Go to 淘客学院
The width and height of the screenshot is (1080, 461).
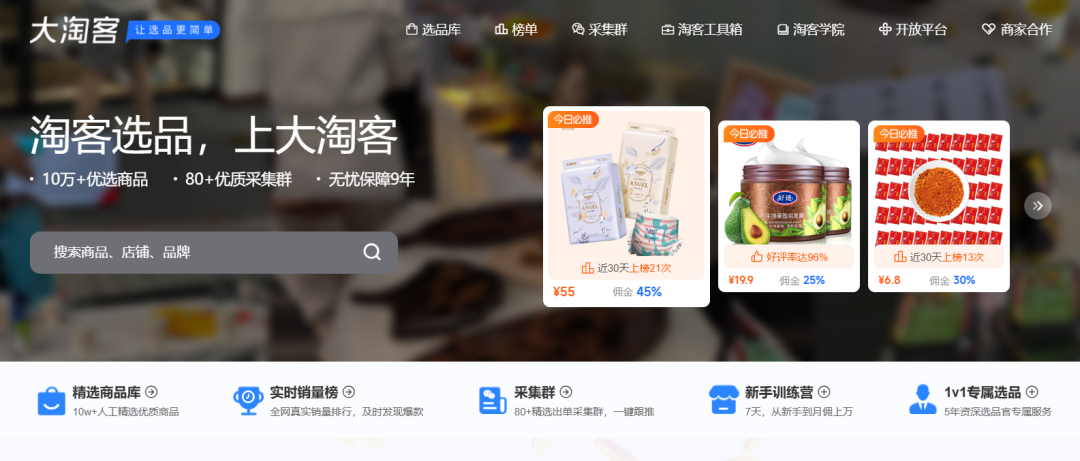pos(810,30)
